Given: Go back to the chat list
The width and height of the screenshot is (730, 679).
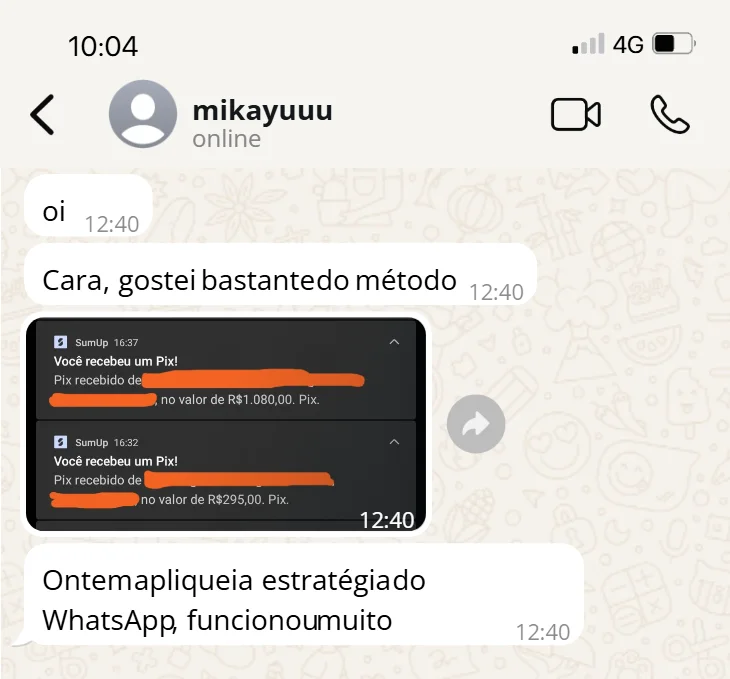Looking at the screenshot, I should coord(42,115).
